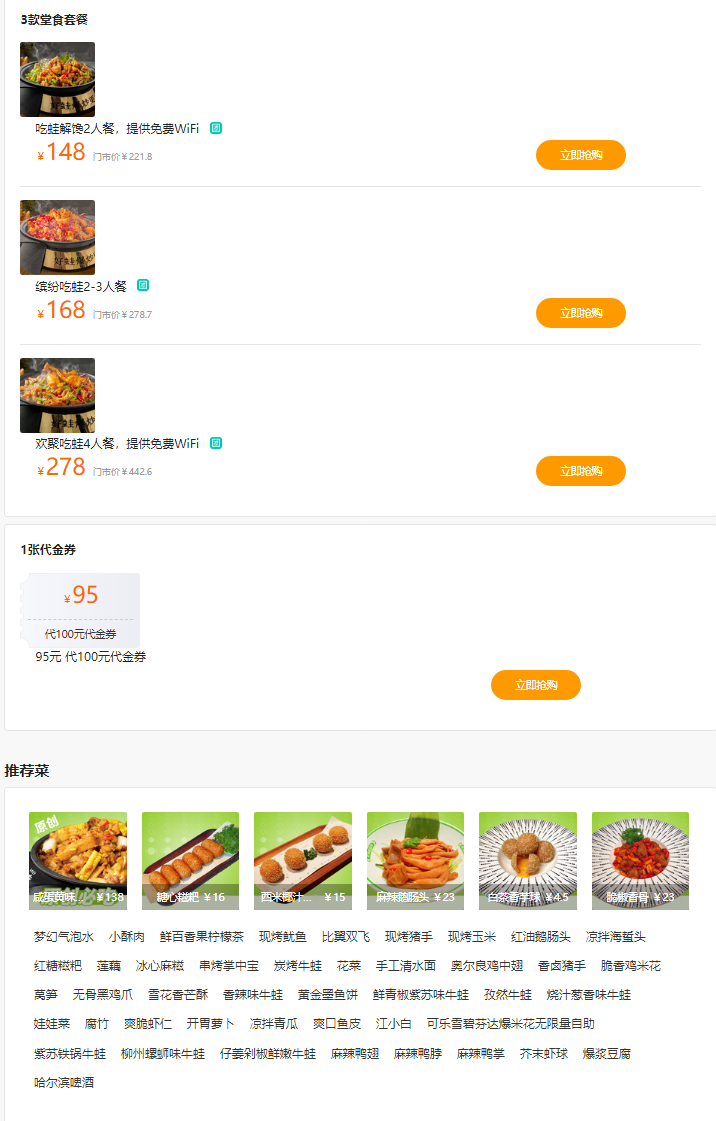
Task: Buy the 148 yuan 吃蛙解馋2人餐 deal
Action: pyautogui.click(x=580, y=155)
